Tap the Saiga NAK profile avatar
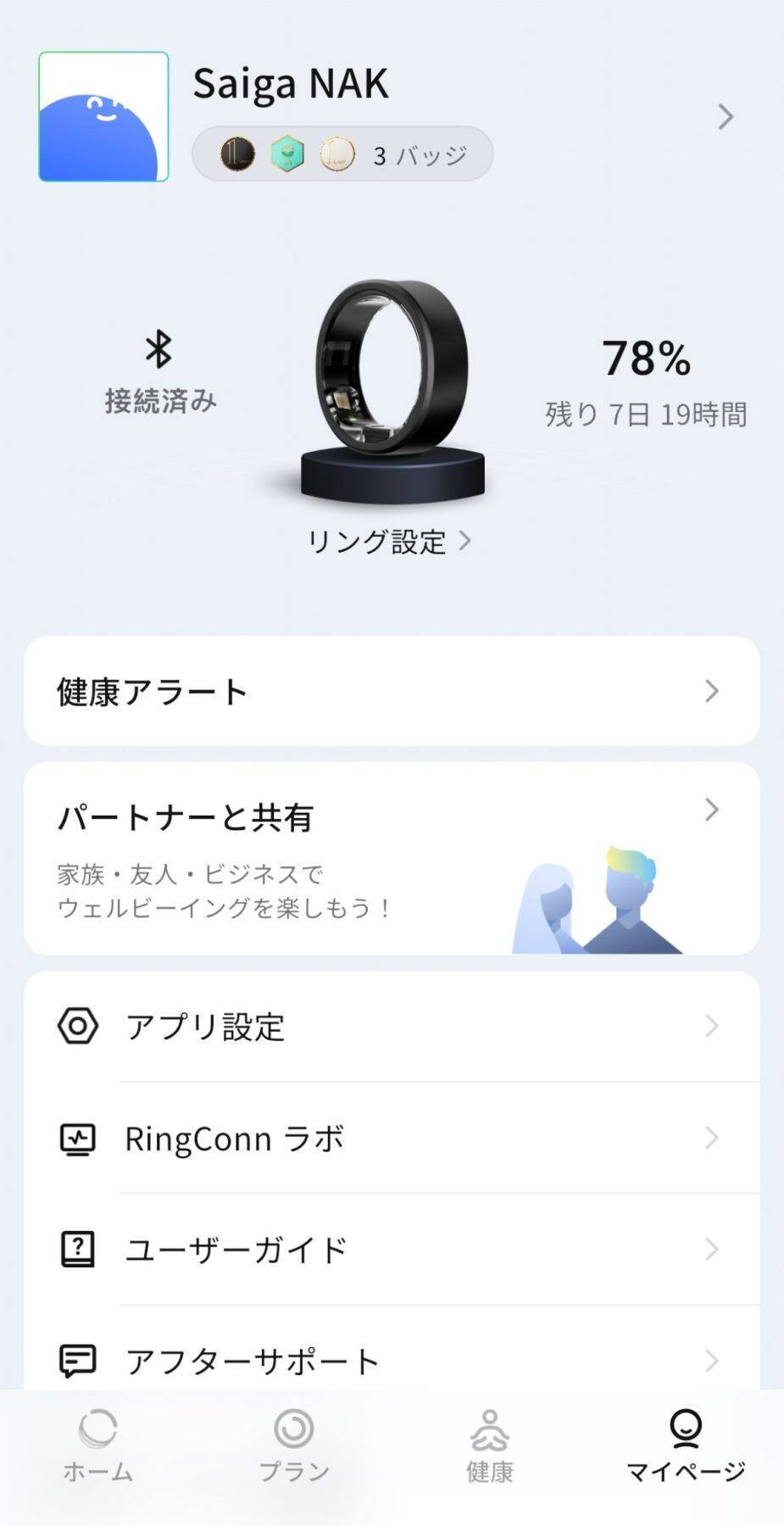 (x=103, y=118)
